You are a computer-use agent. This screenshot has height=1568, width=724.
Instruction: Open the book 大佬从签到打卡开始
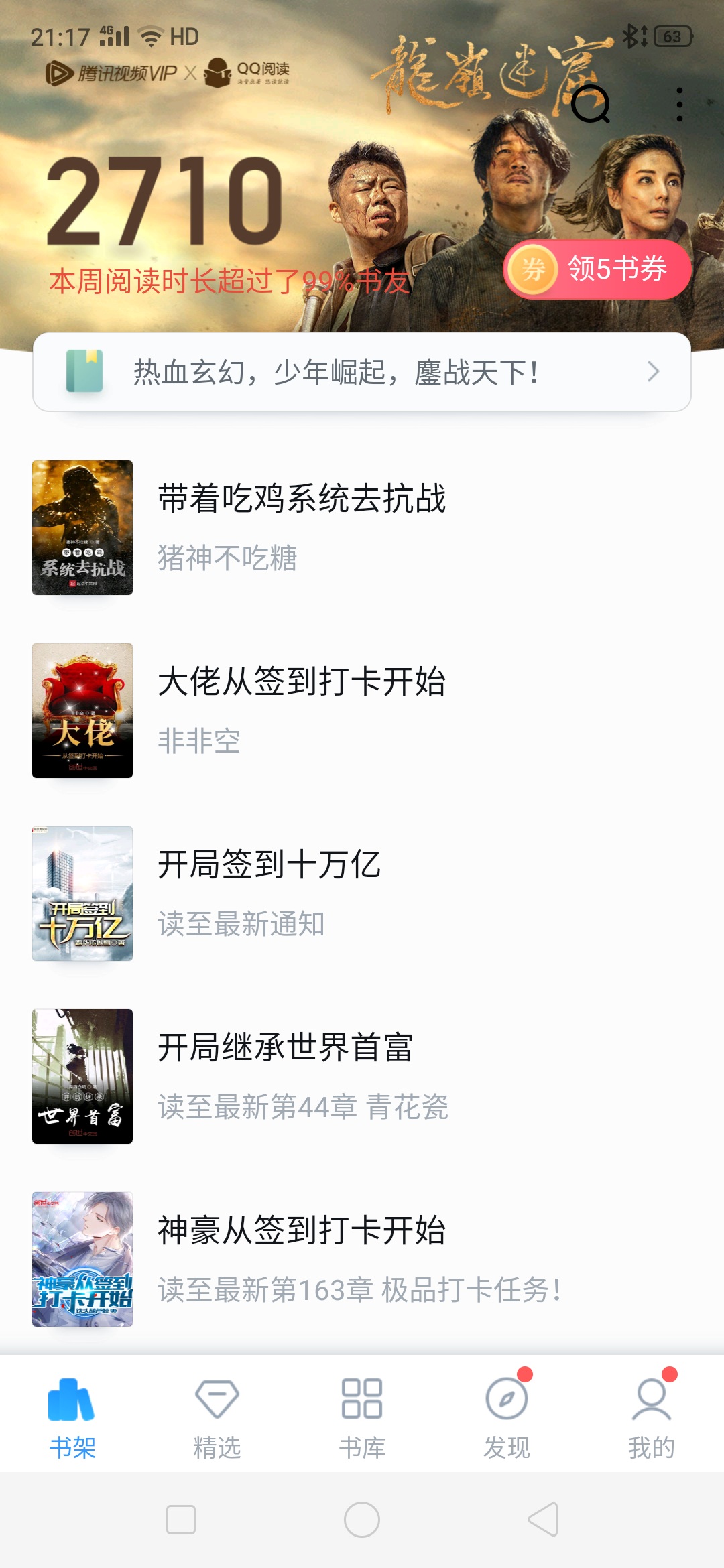(x=302, y=710)
